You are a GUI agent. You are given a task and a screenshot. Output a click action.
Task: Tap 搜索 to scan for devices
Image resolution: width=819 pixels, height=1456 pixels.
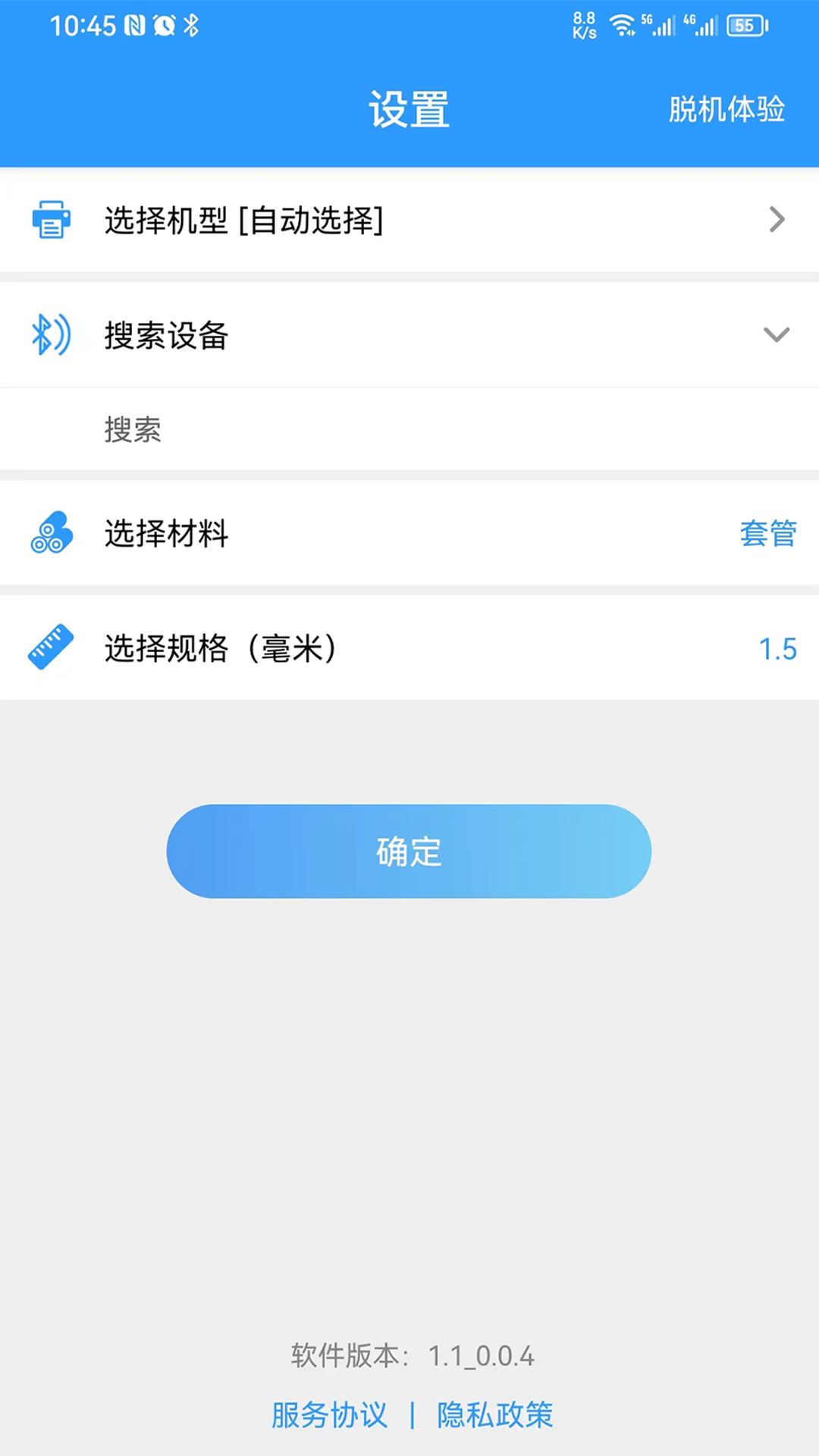pos(133,430)
